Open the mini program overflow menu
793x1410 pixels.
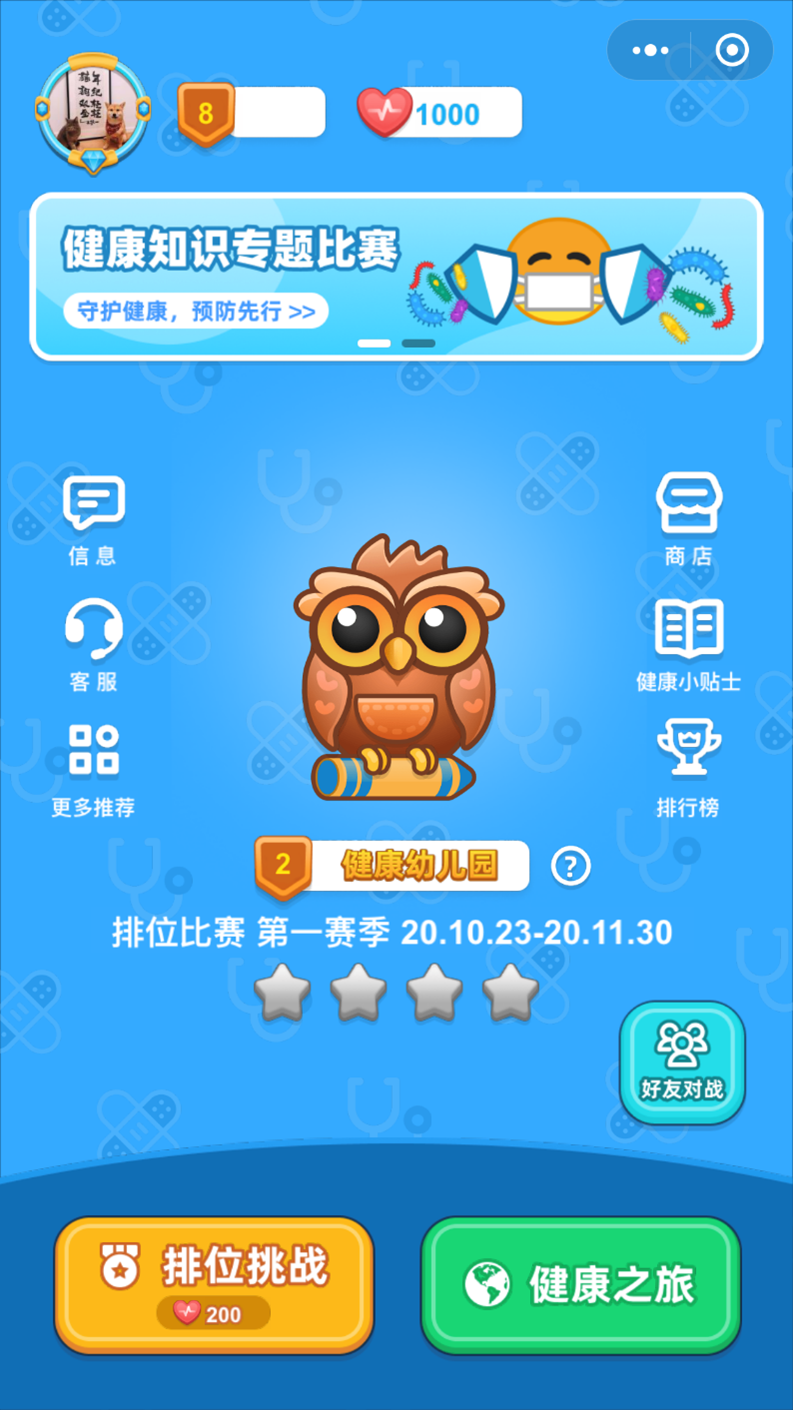point(650,50)
